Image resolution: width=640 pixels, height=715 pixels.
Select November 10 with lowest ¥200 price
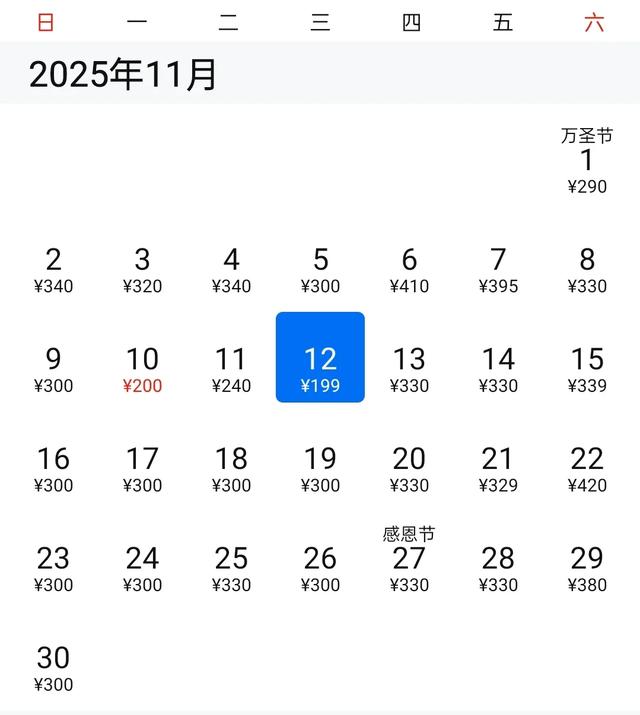tap(142, 369)
